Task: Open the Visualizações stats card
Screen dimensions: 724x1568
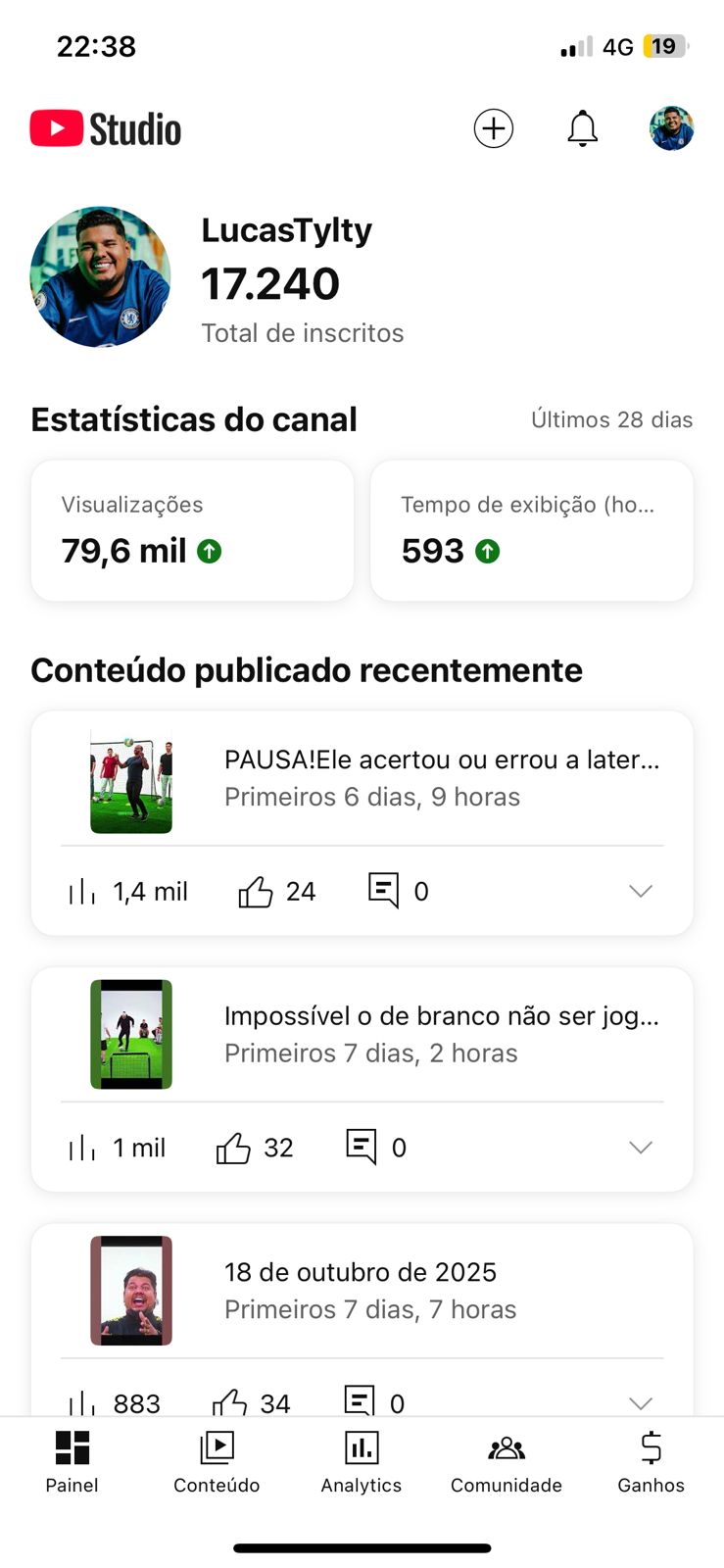Action: pyautogui.click(x=192, y=530)
